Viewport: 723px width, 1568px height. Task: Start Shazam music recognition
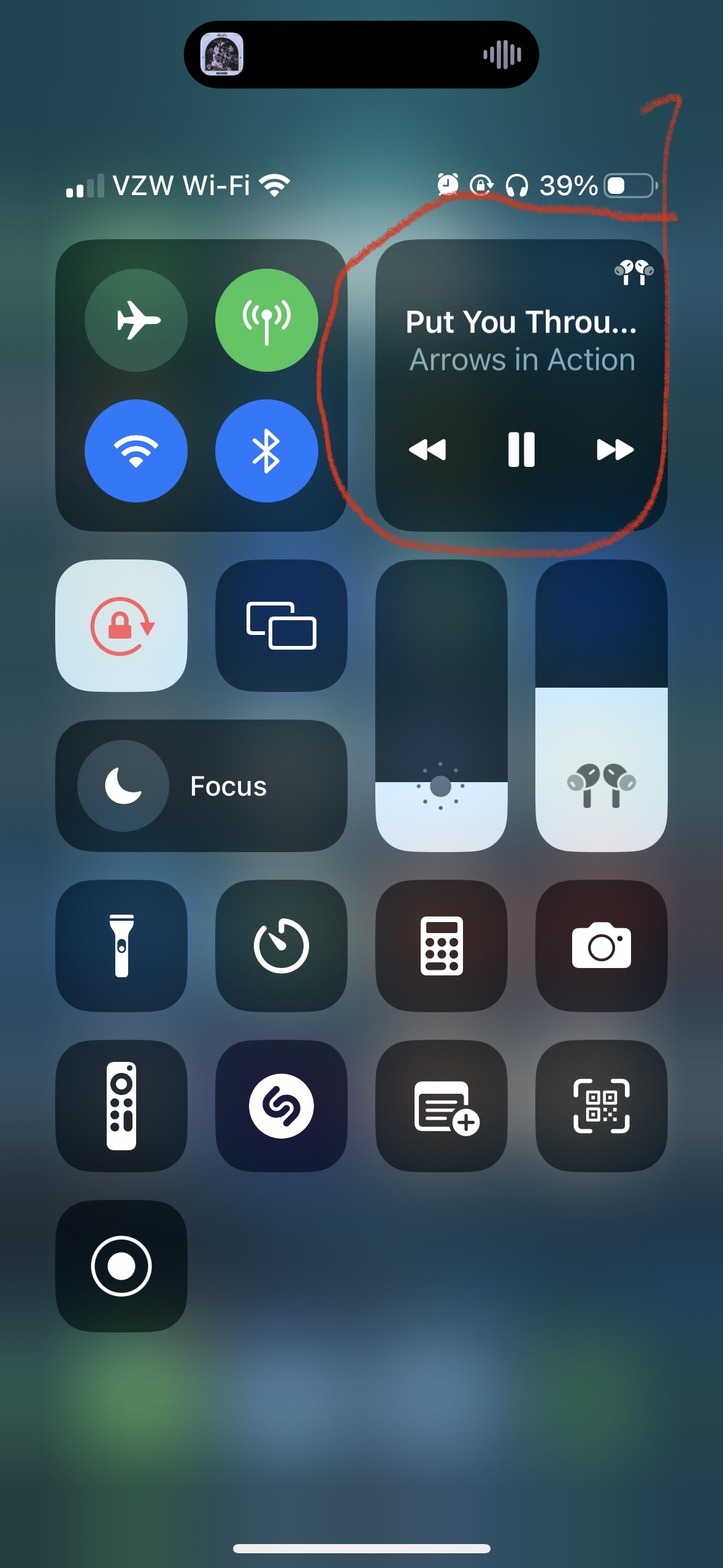pyautogui.click(x=281, y=1105)
